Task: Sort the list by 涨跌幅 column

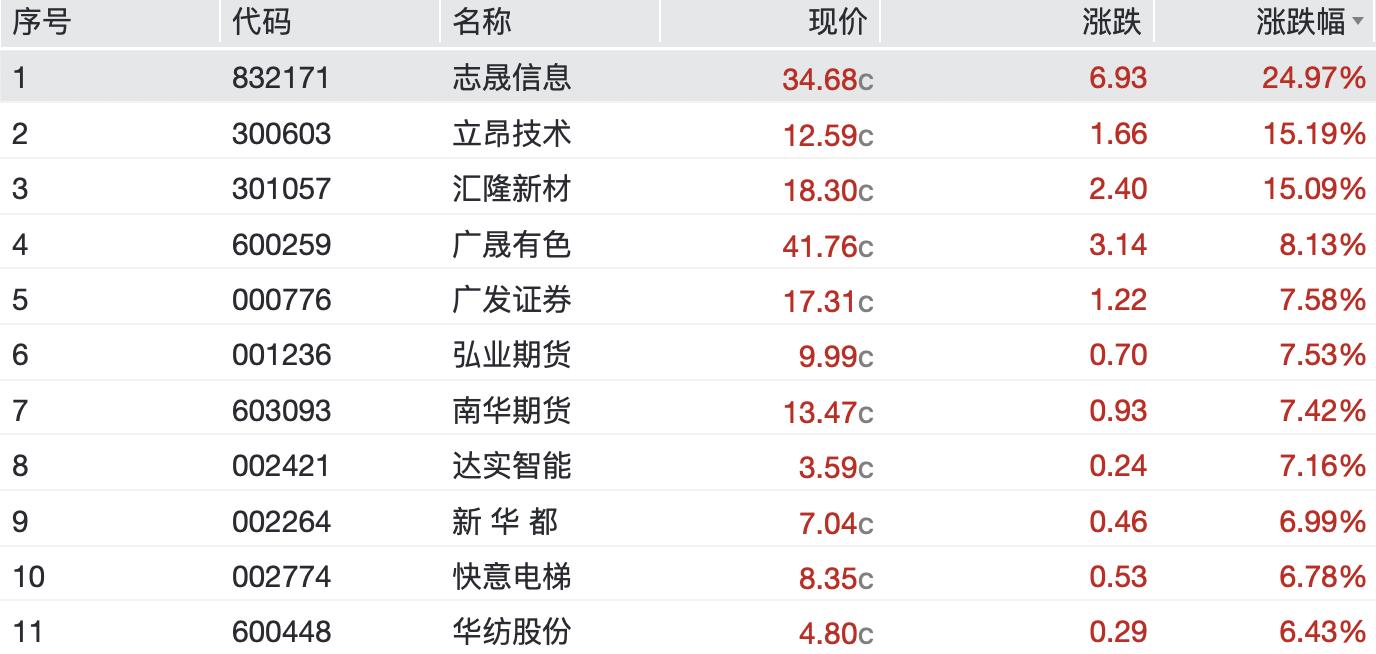Action: 1300,22
